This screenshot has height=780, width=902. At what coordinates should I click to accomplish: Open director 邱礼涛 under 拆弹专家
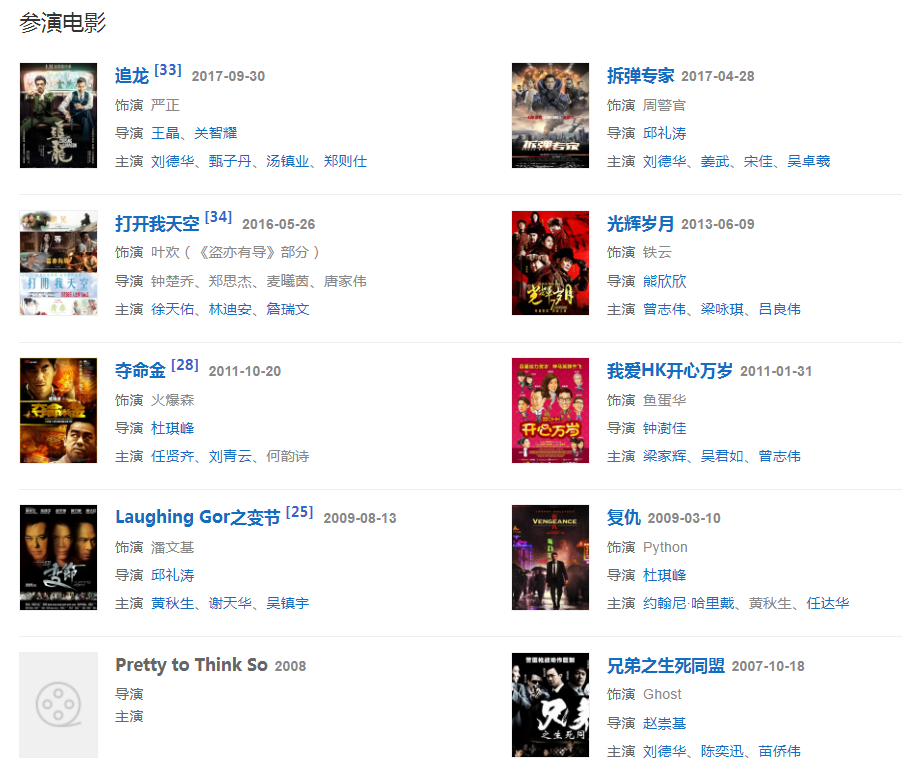point(664,133)
